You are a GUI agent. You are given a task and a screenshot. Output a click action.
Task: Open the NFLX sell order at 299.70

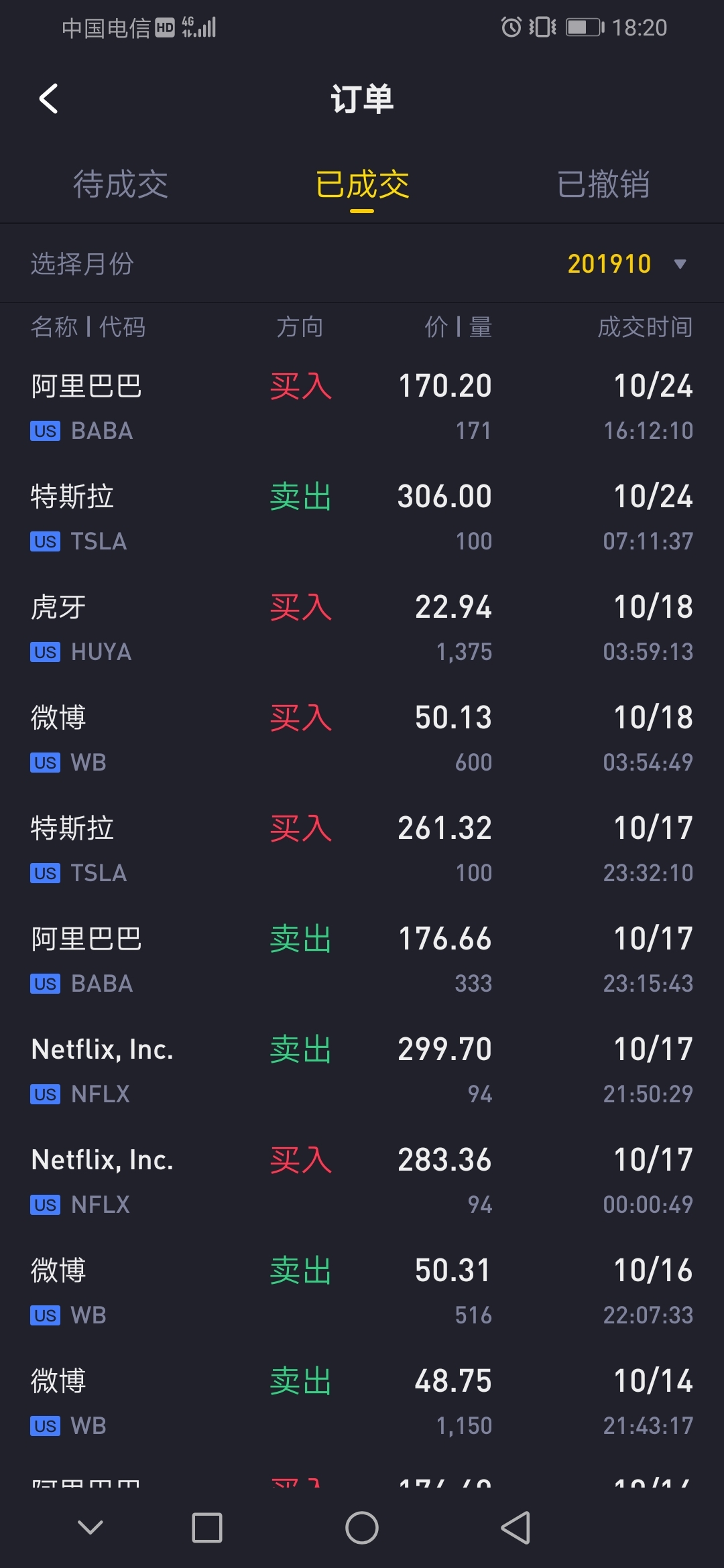(362, 1071)
